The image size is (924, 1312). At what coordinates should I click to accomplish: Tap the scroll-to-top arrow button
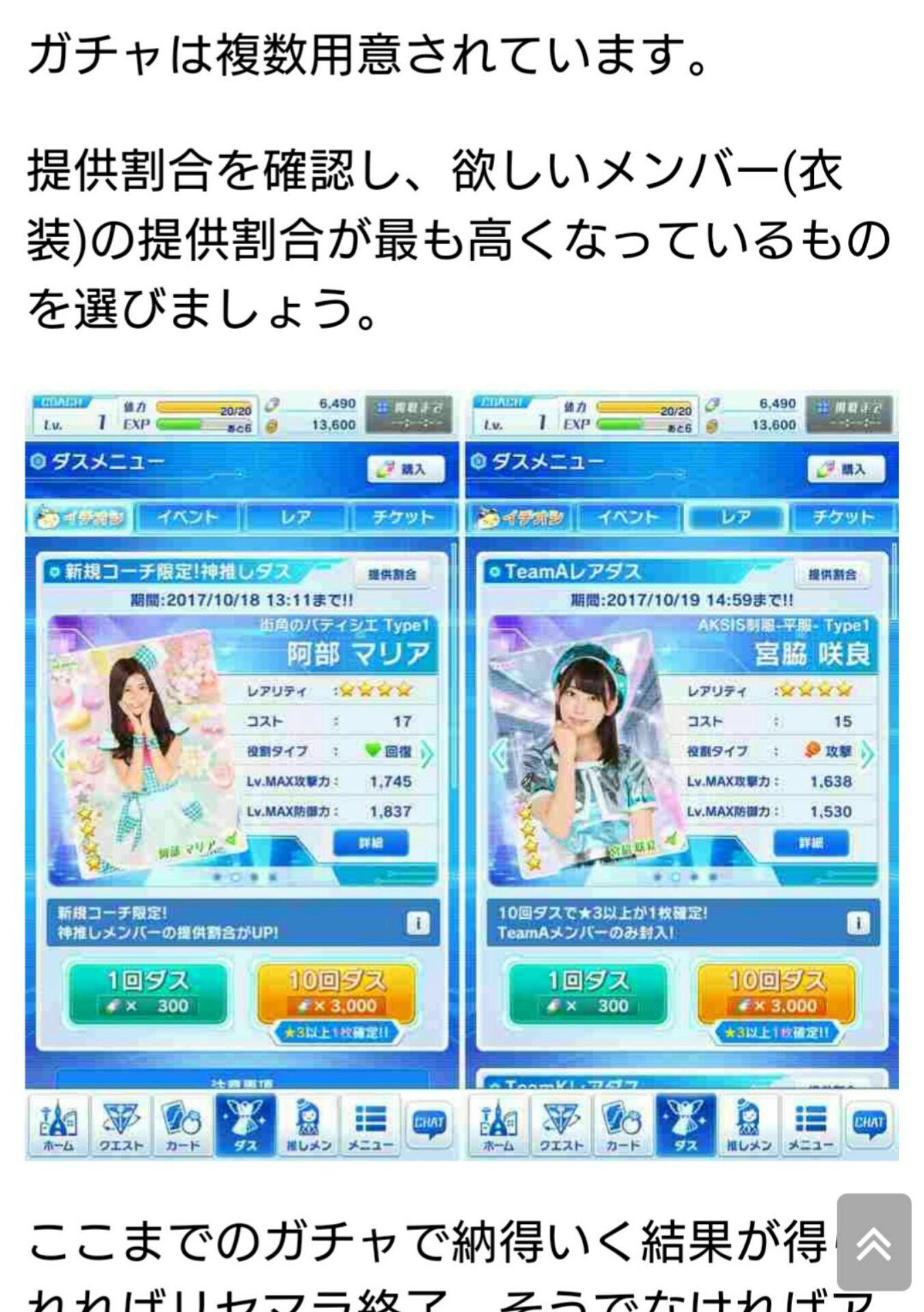click(873, 1242)
